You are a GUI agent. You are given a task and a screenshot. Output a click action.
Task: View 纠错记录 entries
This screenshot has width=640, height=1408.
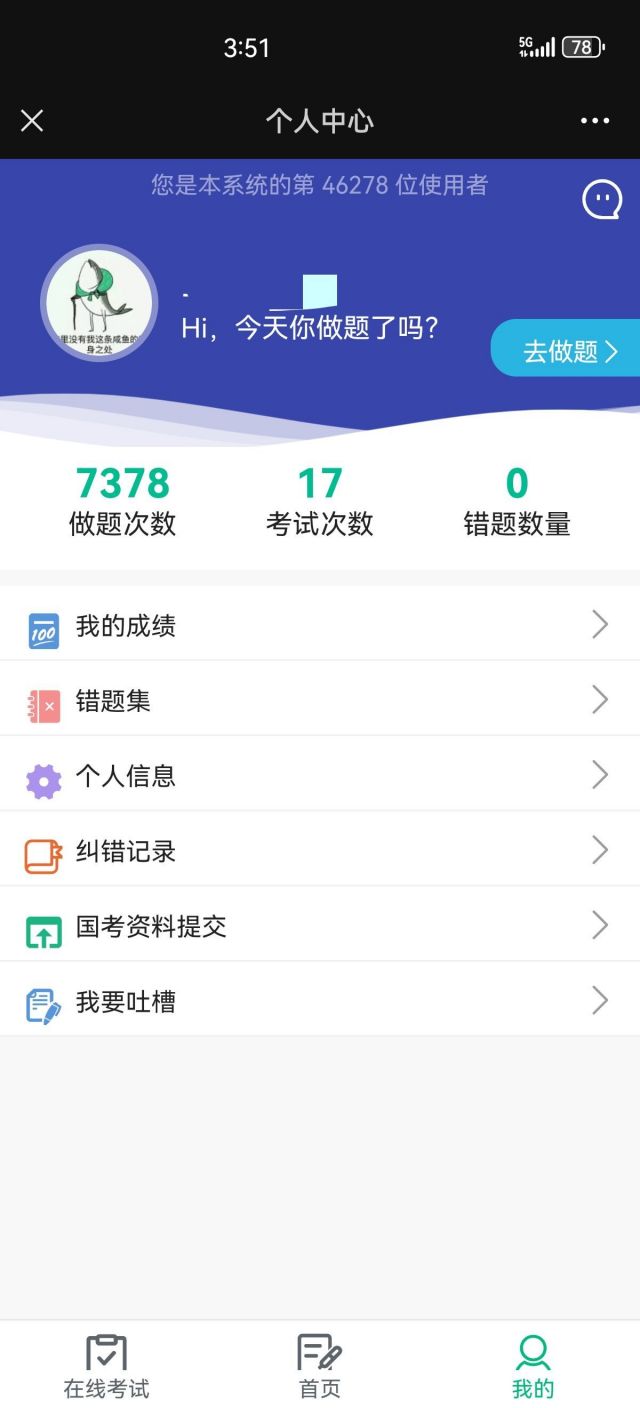point(320,851)
